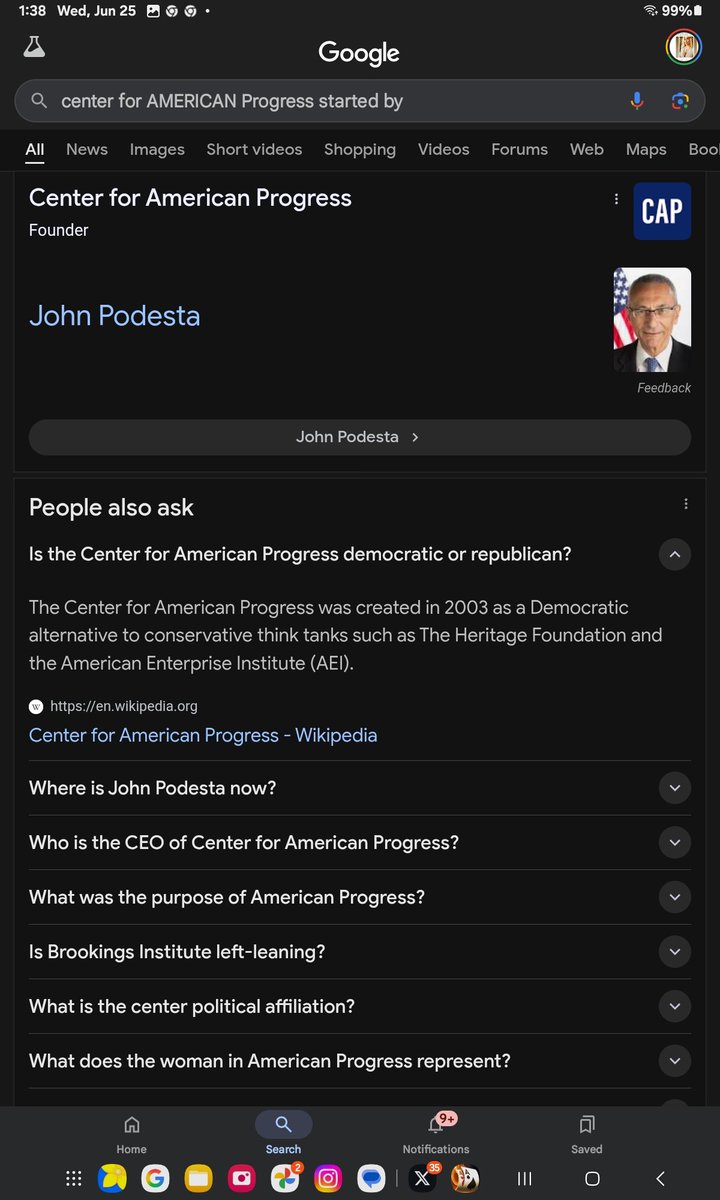Open the Search Labs flask icon
The height and width of the screenshot is (1200, 720).
coord(35,47)
